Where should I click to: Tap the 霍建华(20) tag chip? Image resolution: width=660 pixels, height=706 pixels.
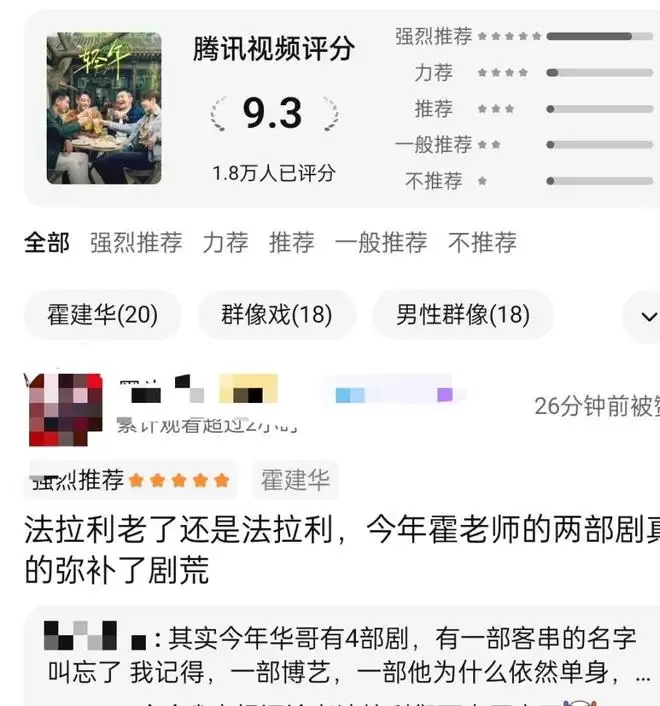click(102, 315)
